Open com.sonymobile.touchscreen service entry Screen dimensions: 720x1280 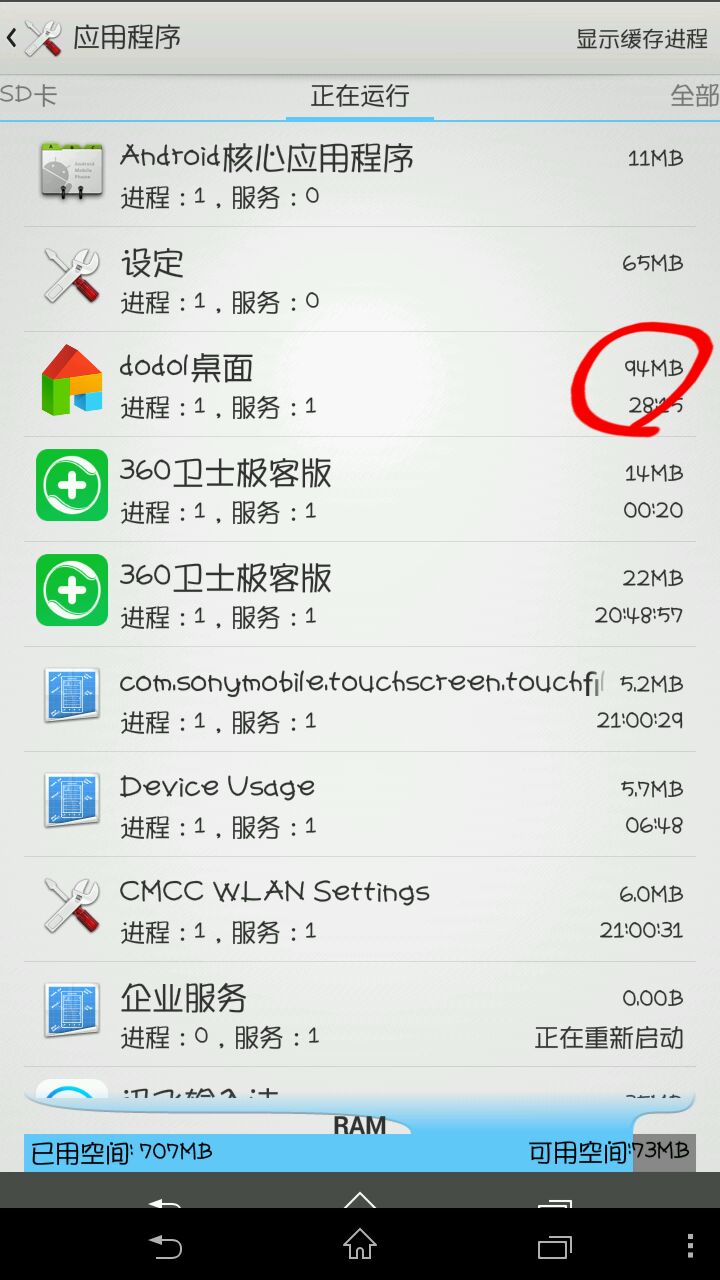[360, 699]
